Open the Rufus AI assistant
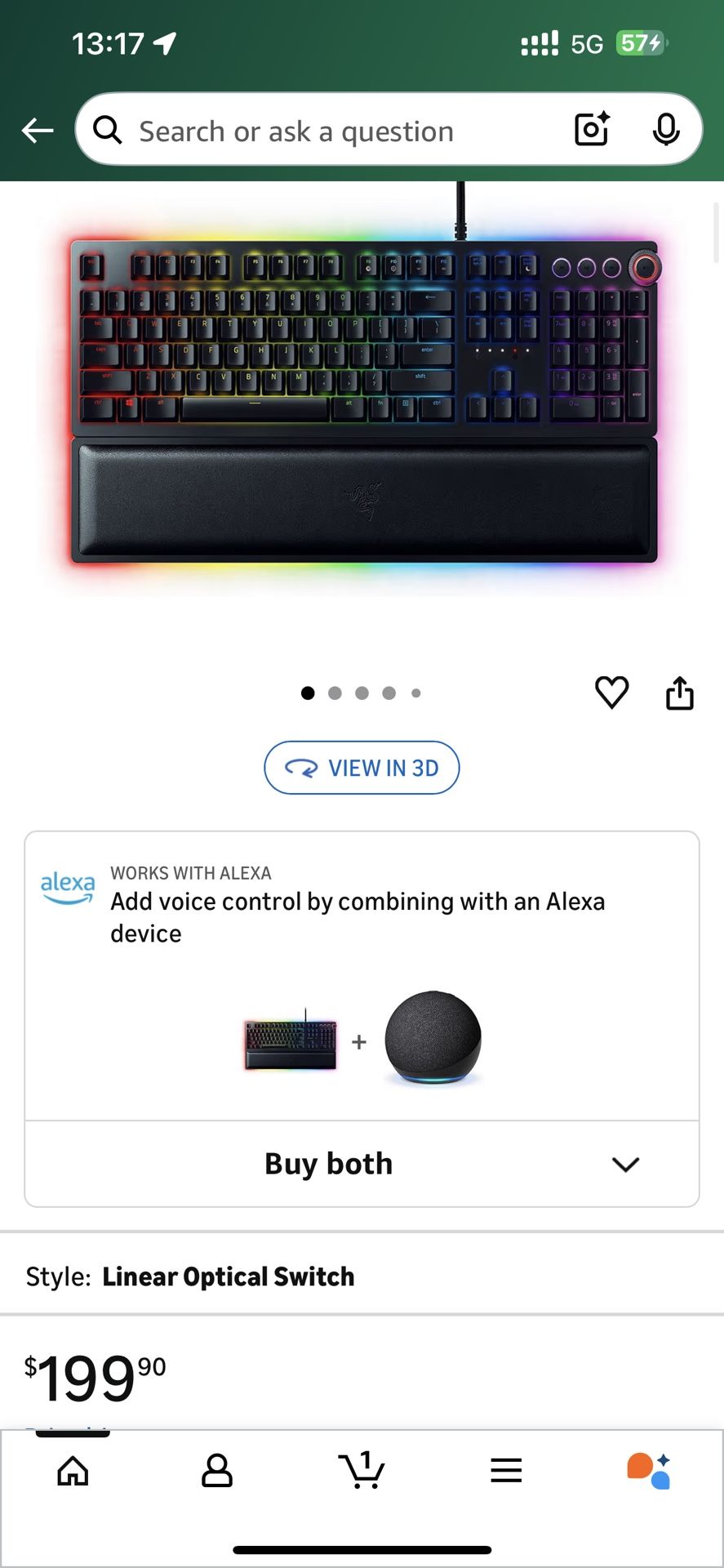The height and width of the screenshot is (1568, 724). click(650, 1471)
